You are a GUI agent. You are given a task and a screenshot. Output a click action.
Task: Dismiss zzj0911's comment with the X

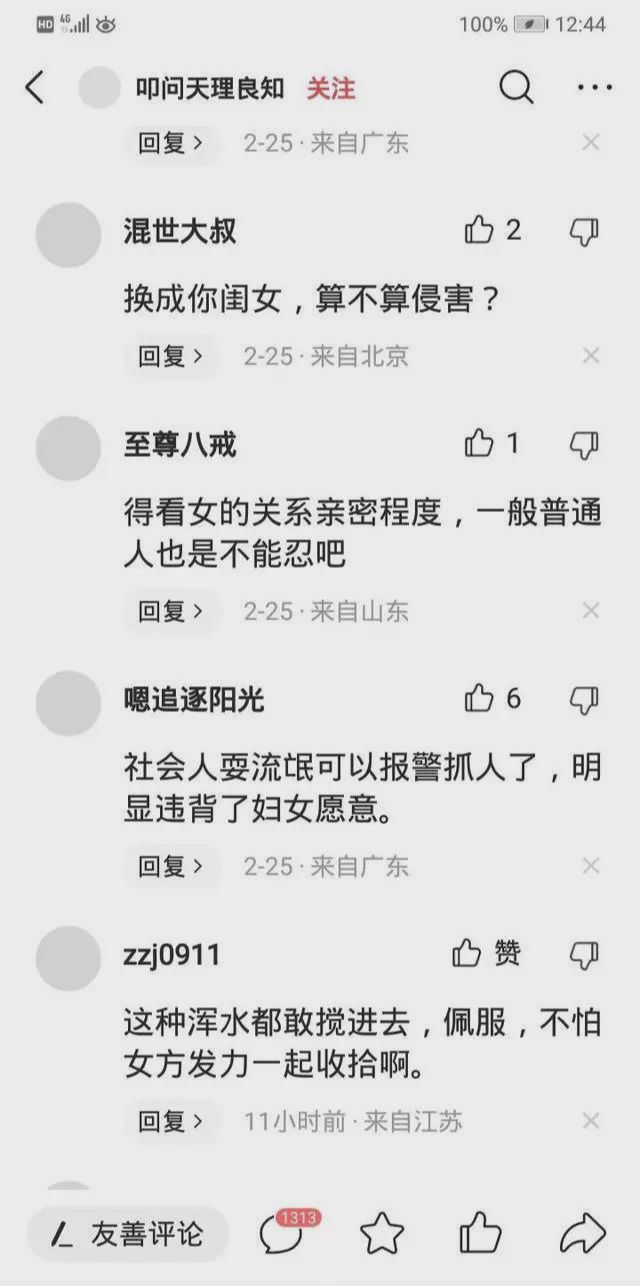(x=591, y=1121)
